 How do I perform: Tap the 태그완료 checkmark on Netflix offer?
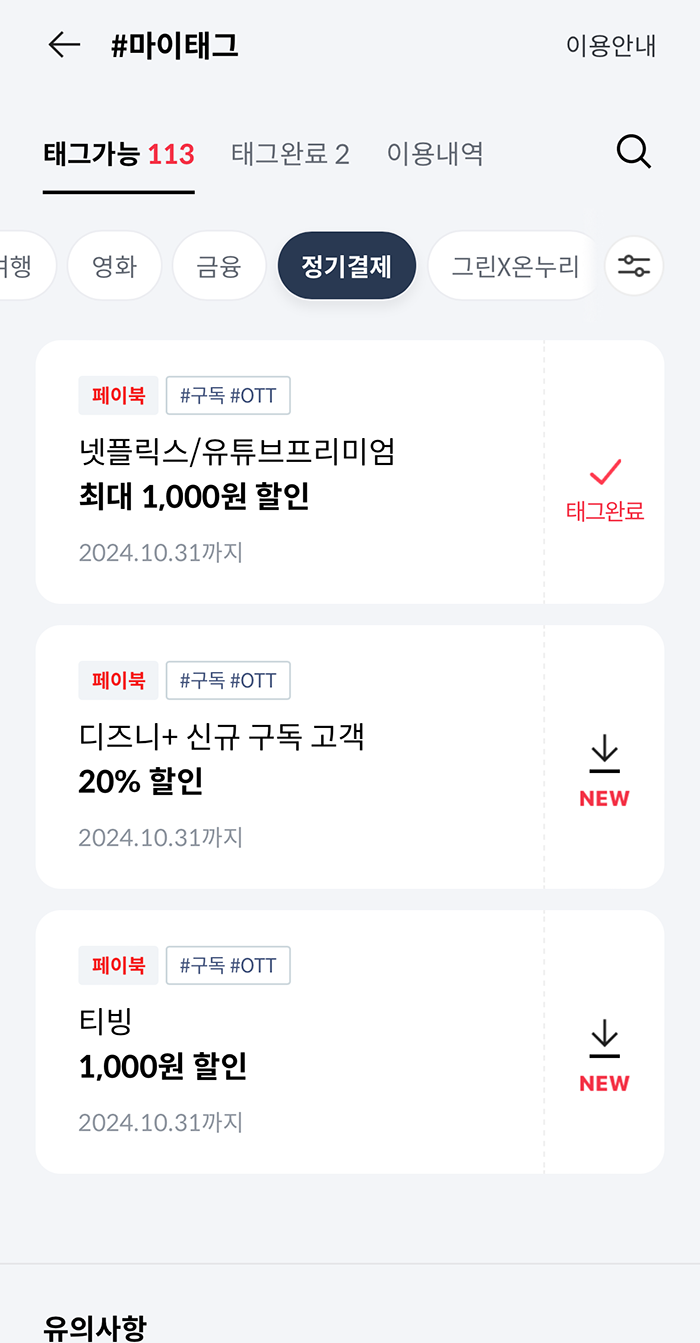(605, 490)
